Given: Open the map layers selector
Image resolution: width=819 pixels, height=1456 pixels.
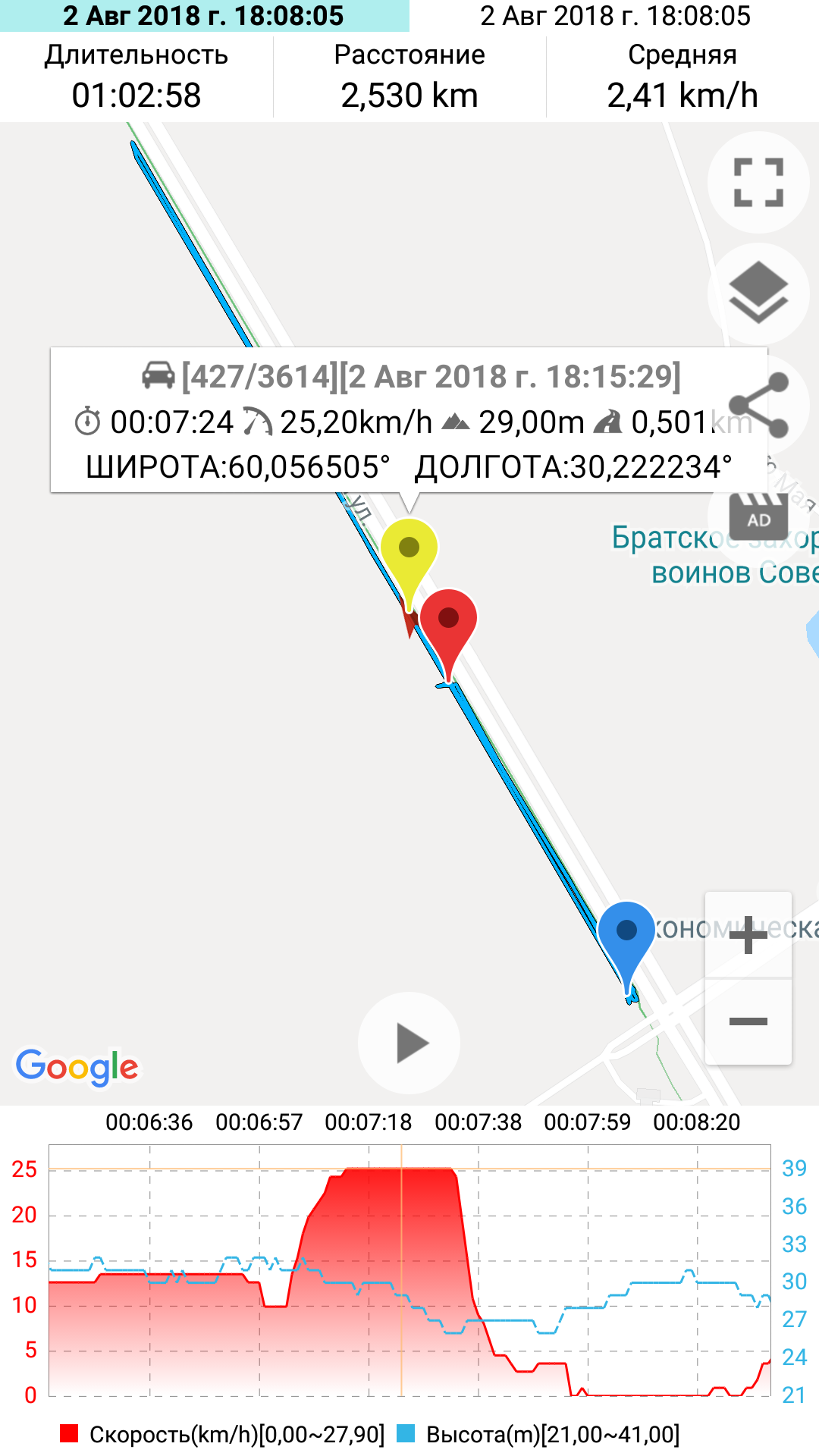Looking at the screenshot, I should click(x=758, y=293).
